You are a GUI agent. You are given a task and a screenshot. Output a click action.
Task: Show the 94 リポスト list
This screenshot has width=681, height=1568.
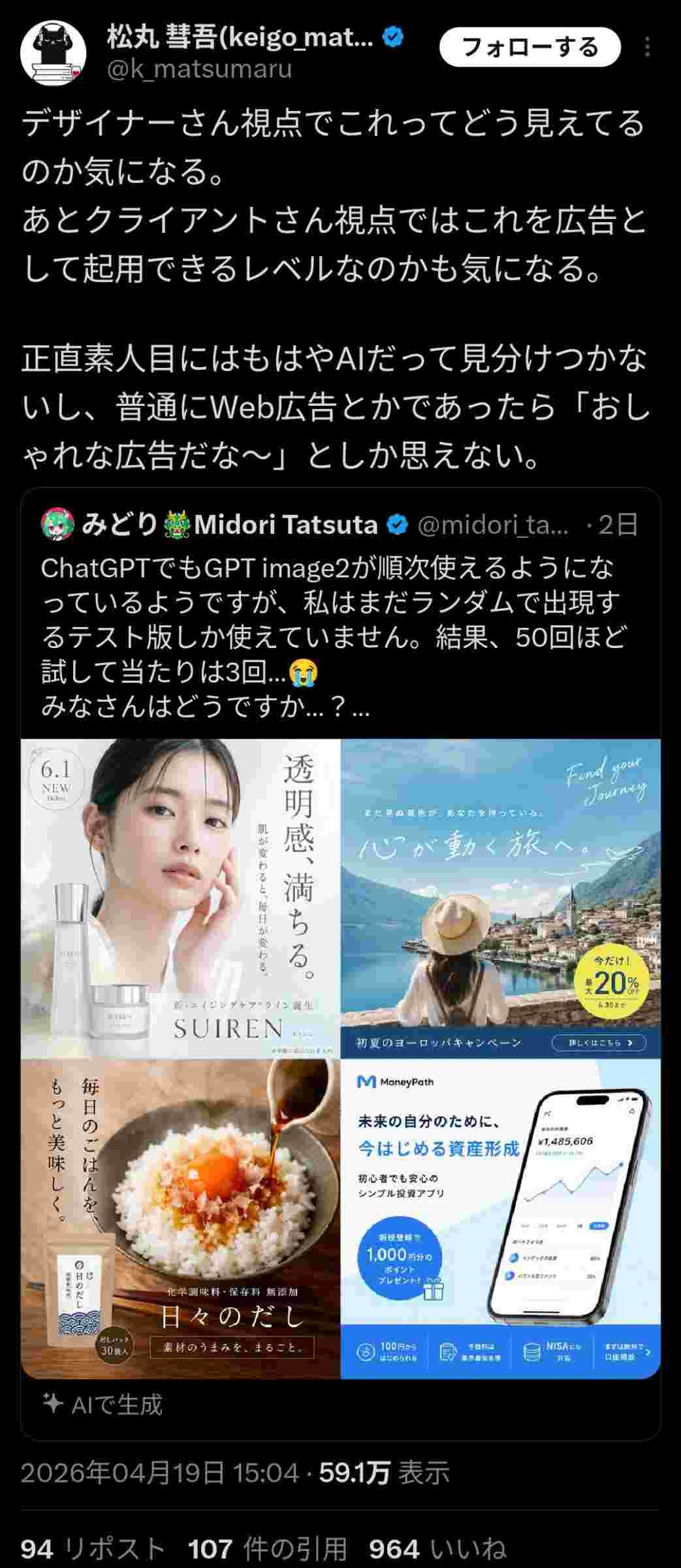(x=93, y=1549)
